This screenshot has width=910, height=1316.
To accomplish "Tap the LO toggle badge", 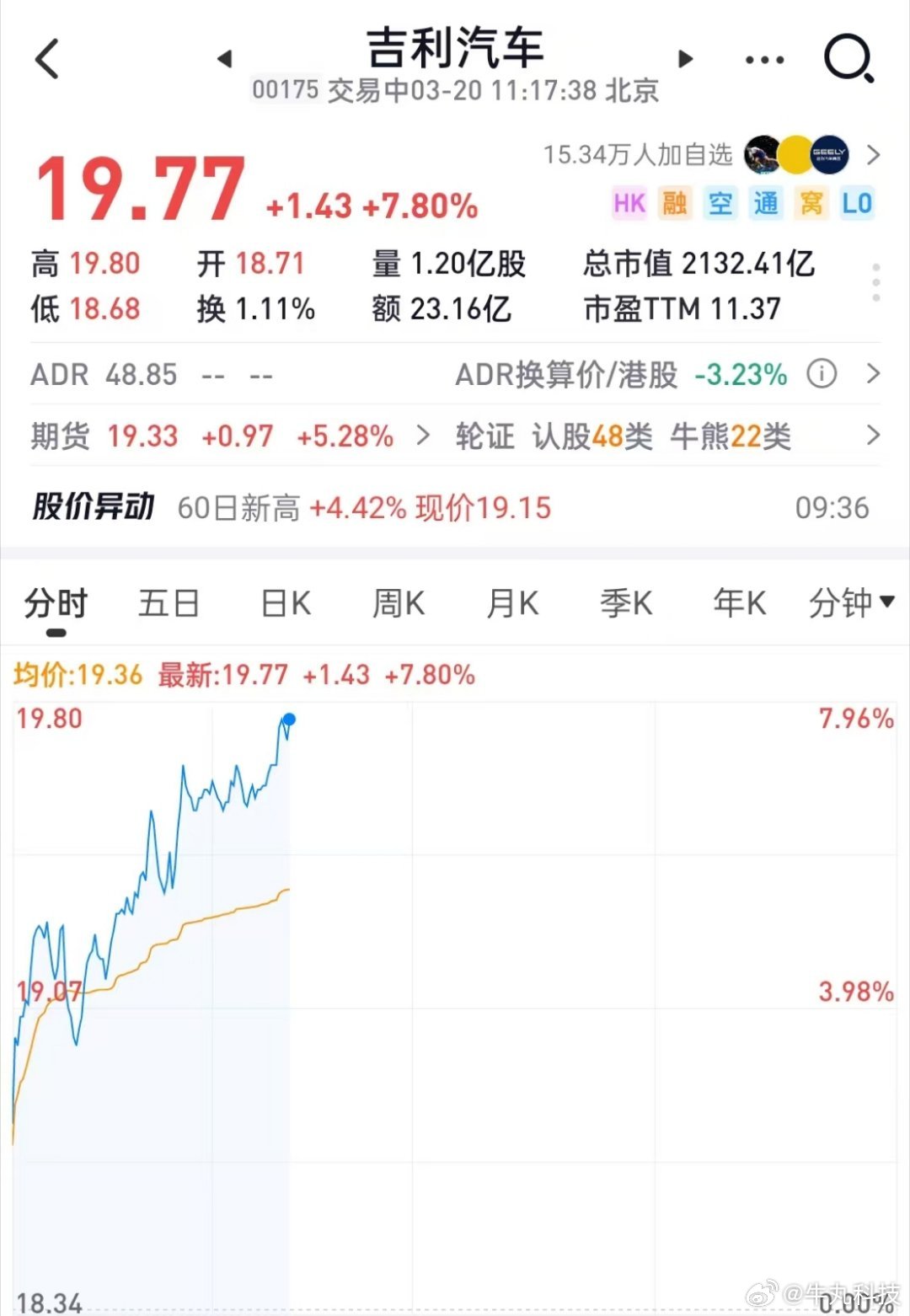I will (x=856, y=203).
